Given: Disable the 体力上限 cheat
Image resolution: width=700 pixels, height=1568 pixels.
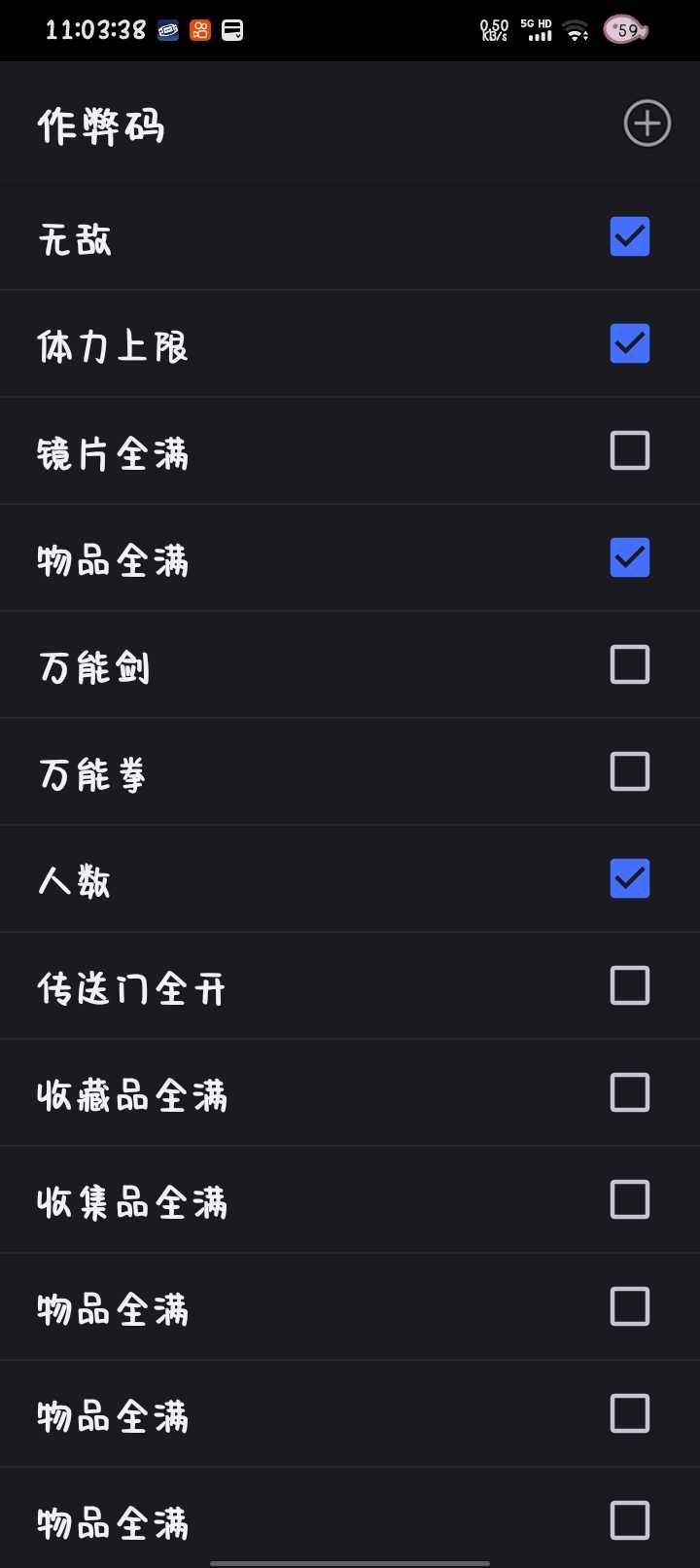Looking at the screenshot, I should click(630, 343).
